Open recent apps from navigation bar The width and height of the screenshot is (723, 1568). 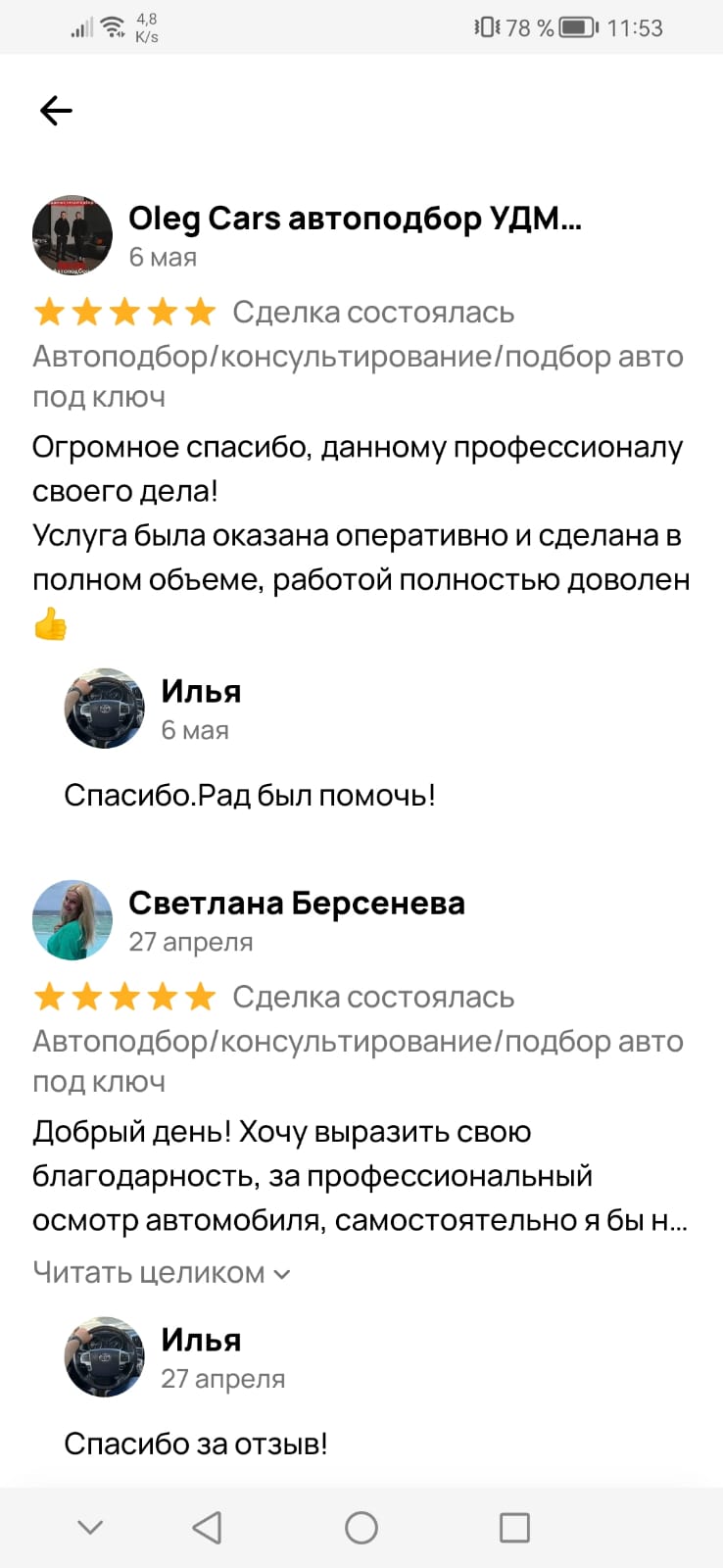pos(514,1527)
